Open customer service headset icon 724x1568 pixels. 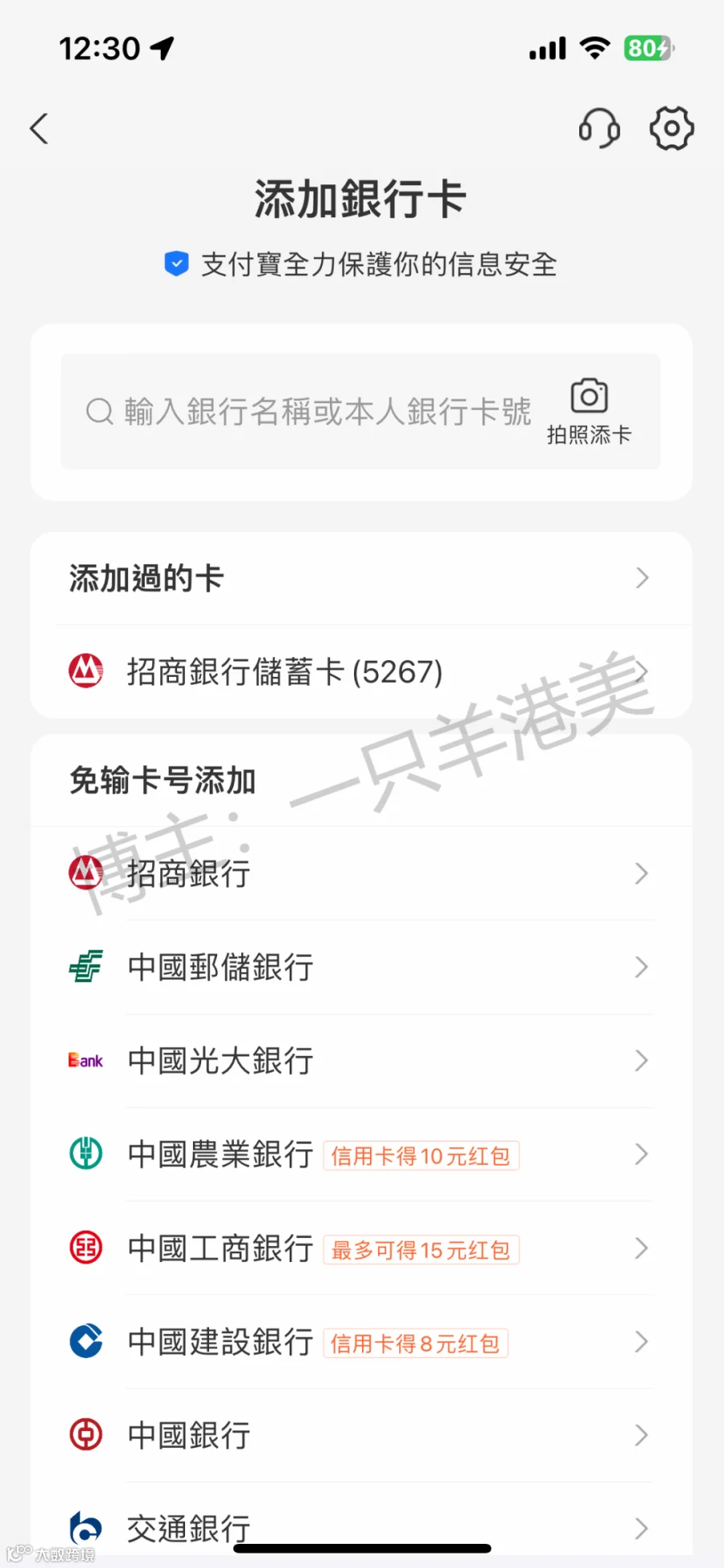(599, 128)
